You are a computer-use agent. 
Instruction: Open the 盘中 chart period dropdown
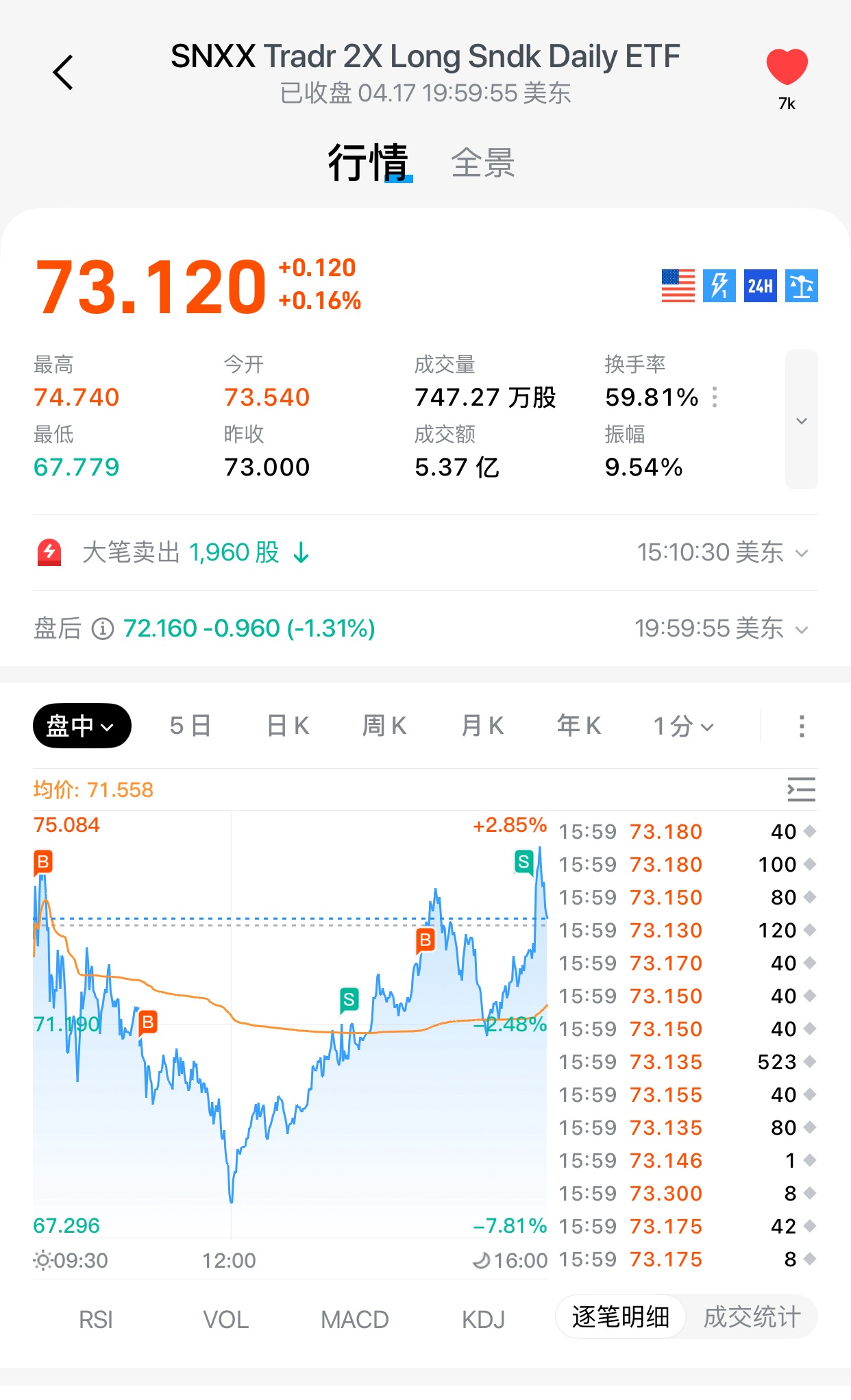click(82, 726)
